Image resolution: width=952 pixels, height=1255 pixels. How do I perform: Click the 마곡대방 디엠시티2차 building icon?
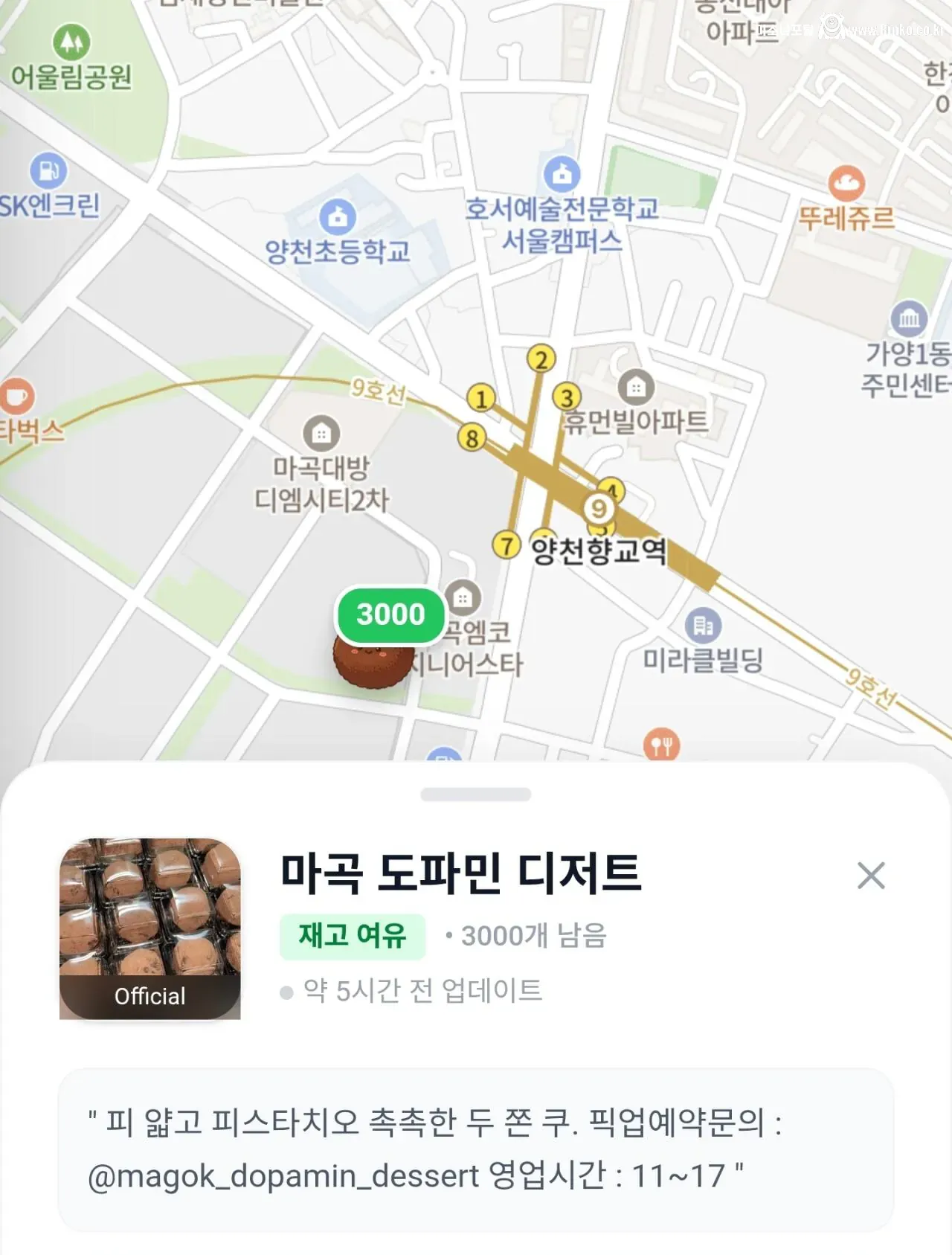[x=320, y=431]
